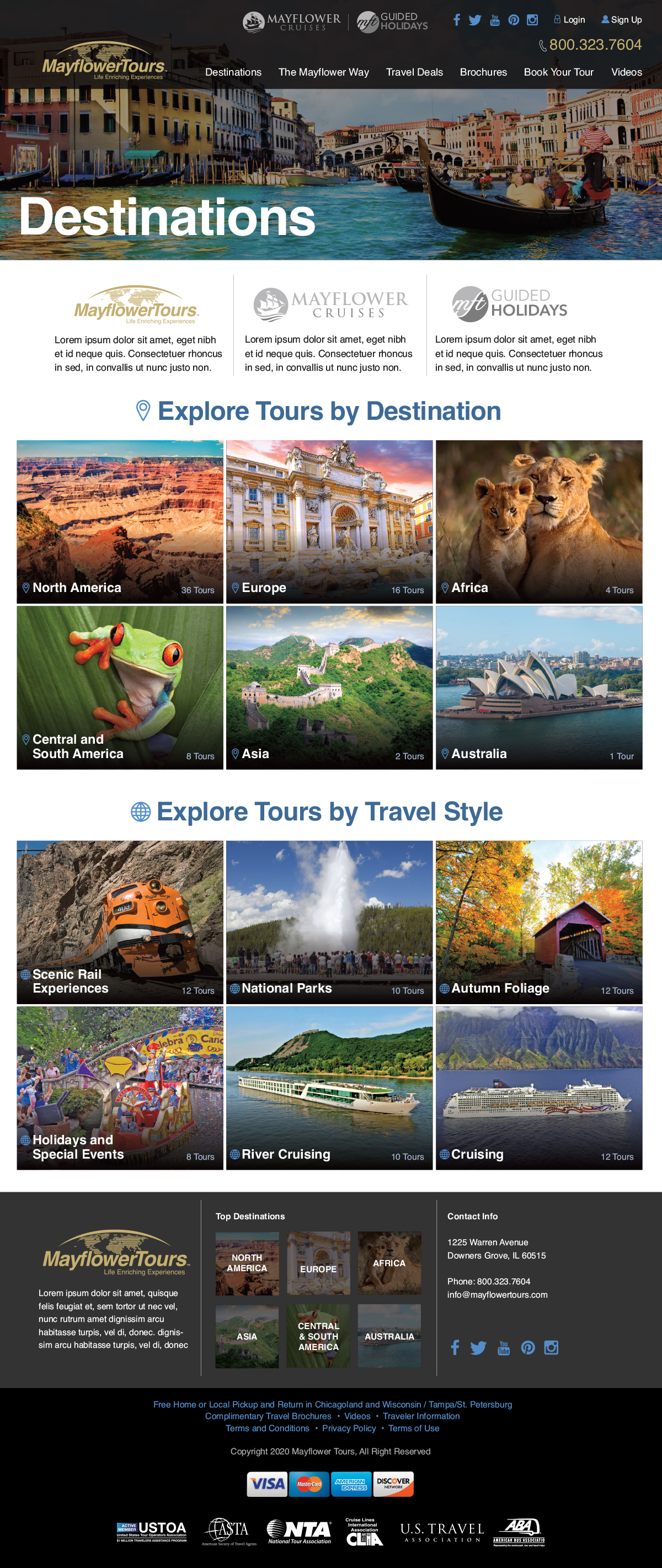Select the Asia tours tile with Great Wall

coord(329,687)
